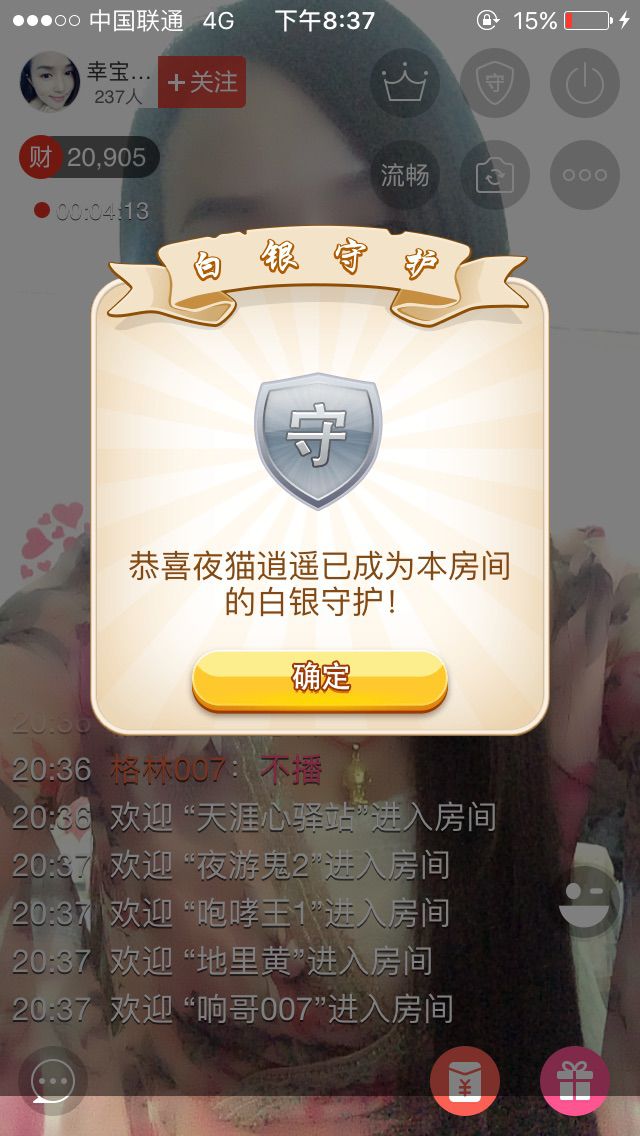Change stream quality via 流畅
Screen dimensions: 640x1136
coord(405,175)
